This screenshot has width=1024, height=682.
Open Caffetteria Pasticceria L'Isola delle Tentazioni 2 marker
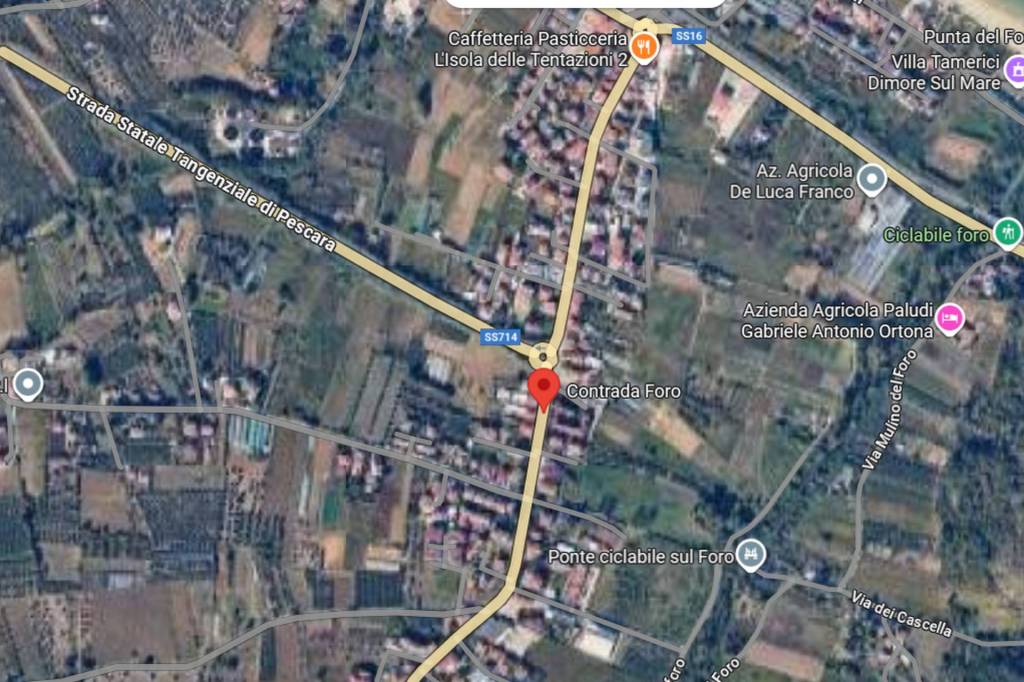645,45
